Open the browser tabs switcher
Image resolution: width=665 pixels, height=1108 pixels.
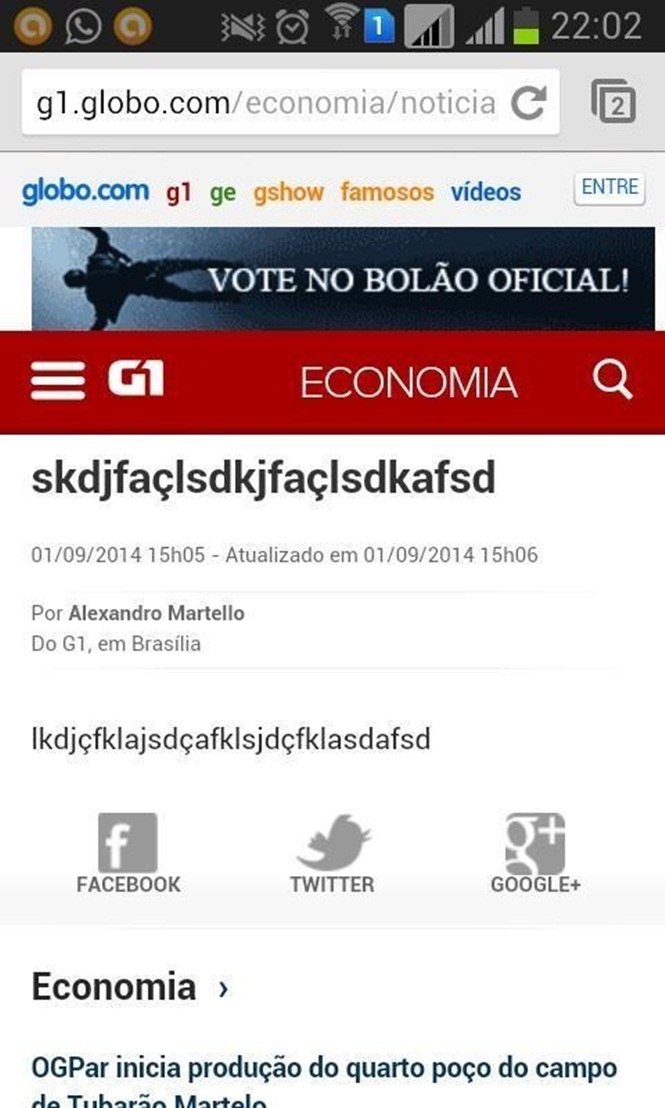tap(613, 102)
